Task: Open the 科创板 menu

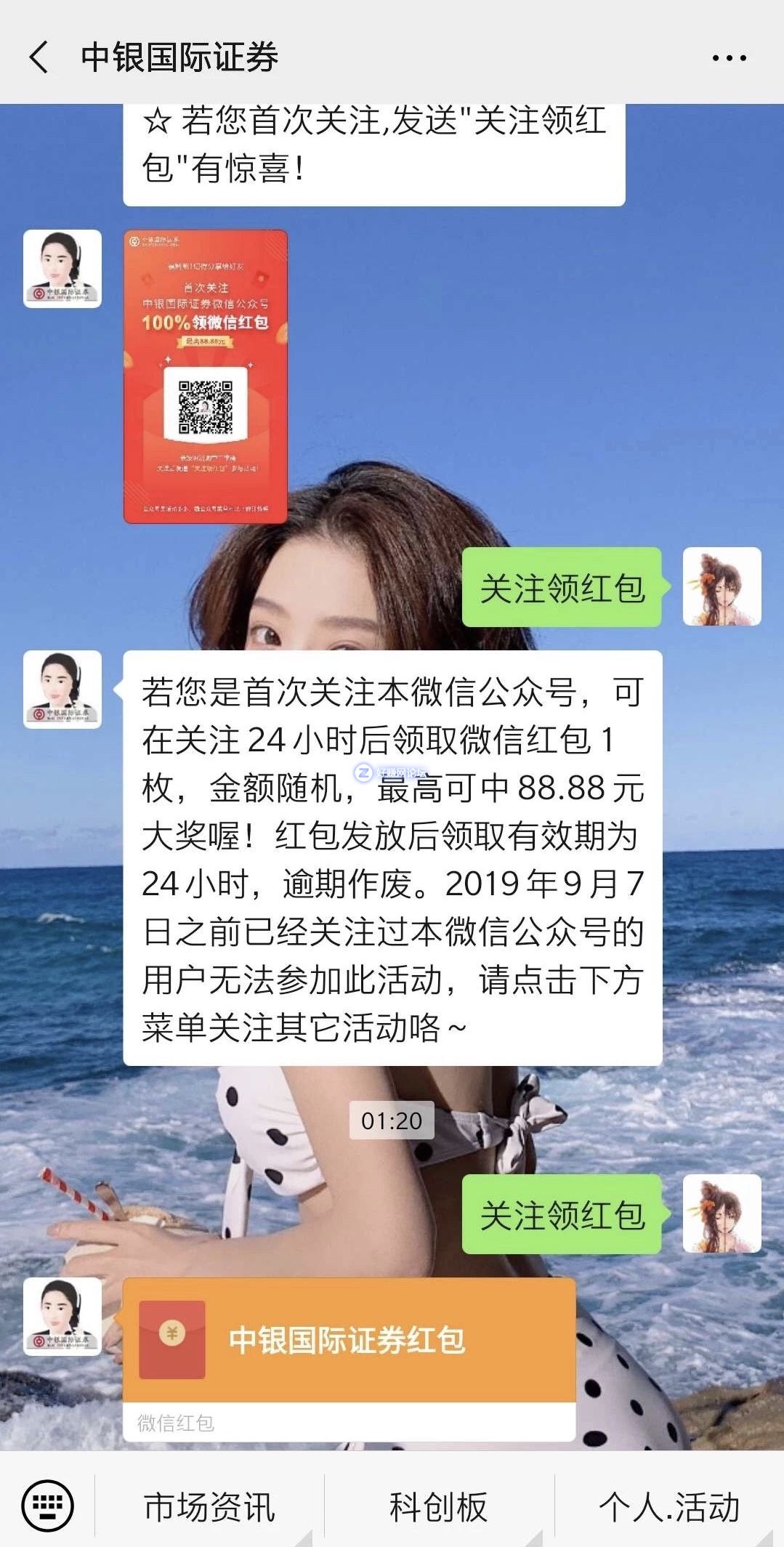Action: click(439, 1507)
